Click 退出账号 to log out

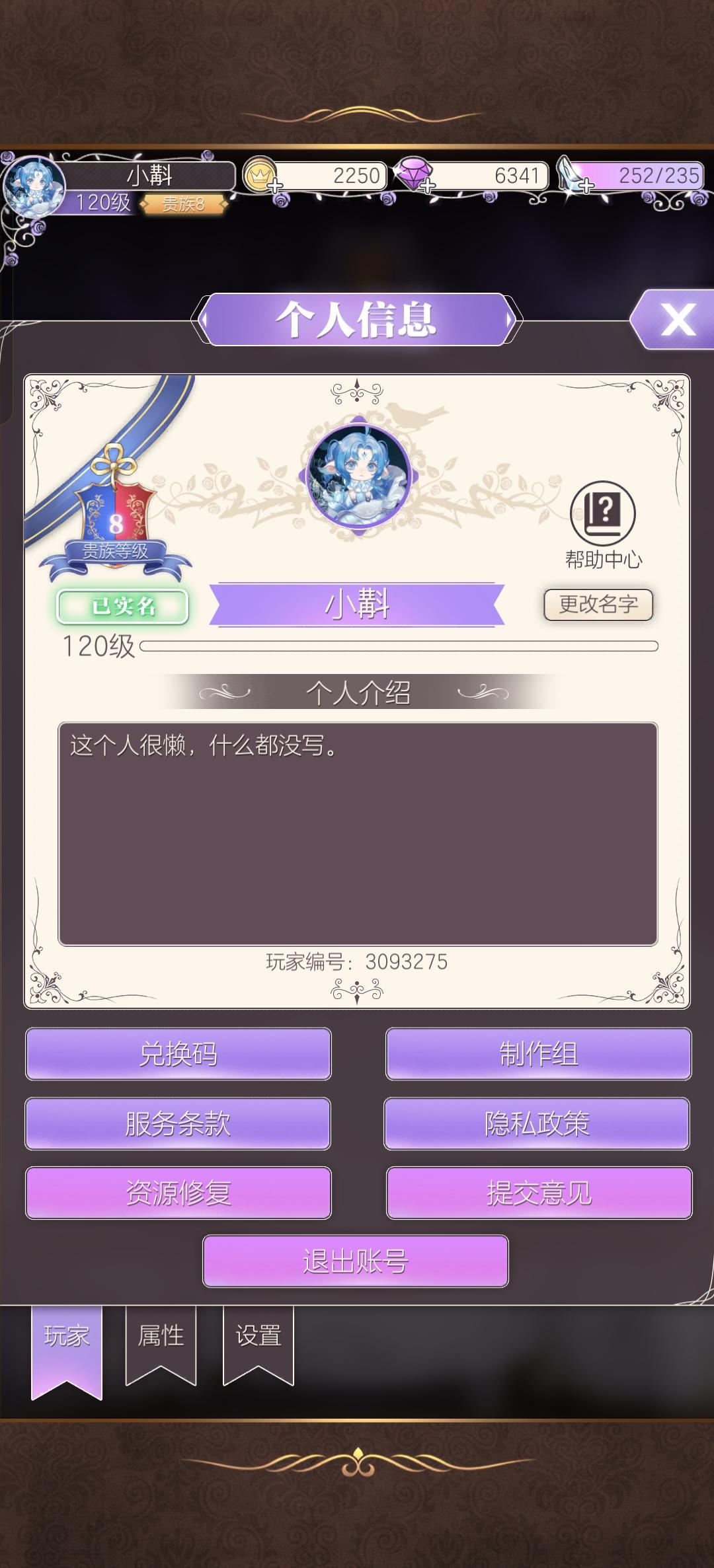(357, 1262)
